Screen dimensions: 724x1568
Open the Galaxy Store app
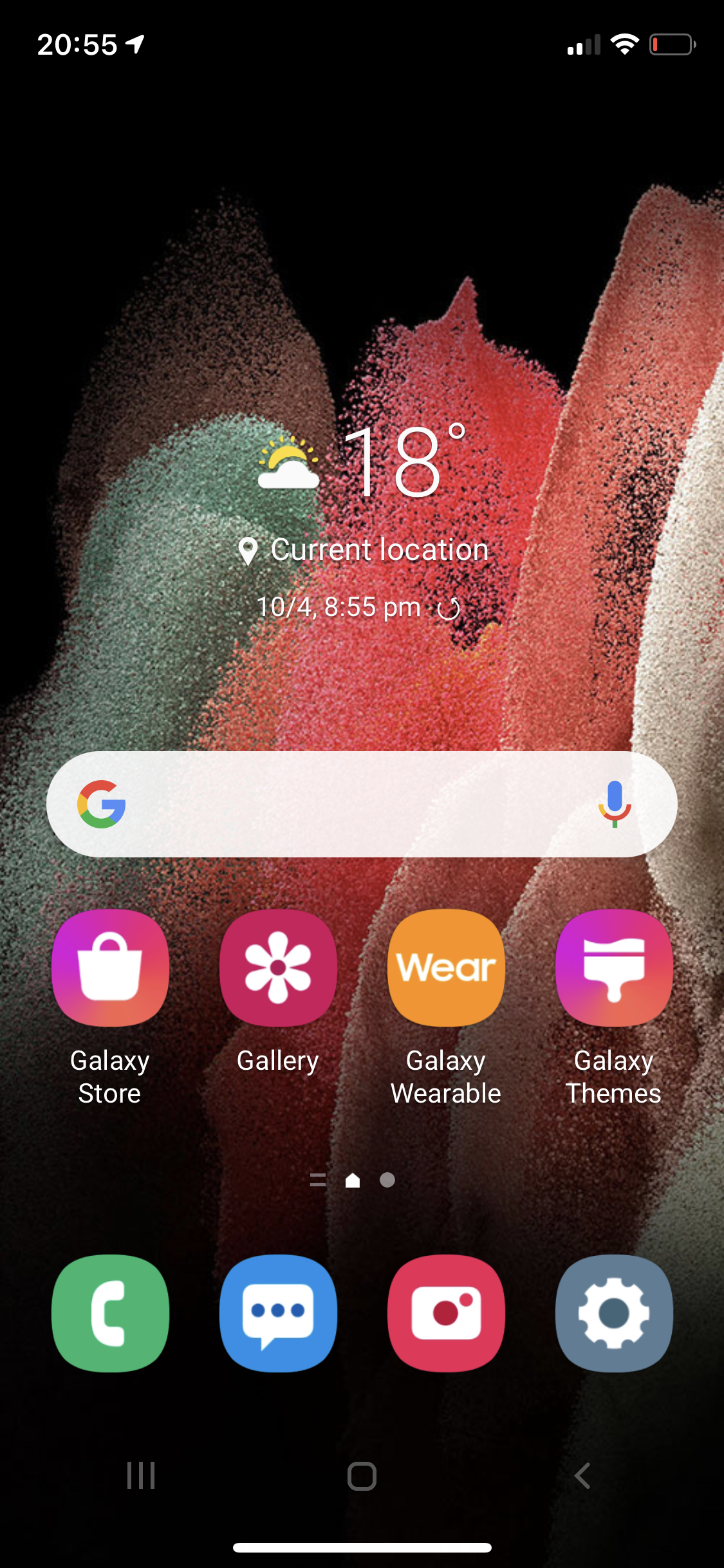(x=110, y=967)
